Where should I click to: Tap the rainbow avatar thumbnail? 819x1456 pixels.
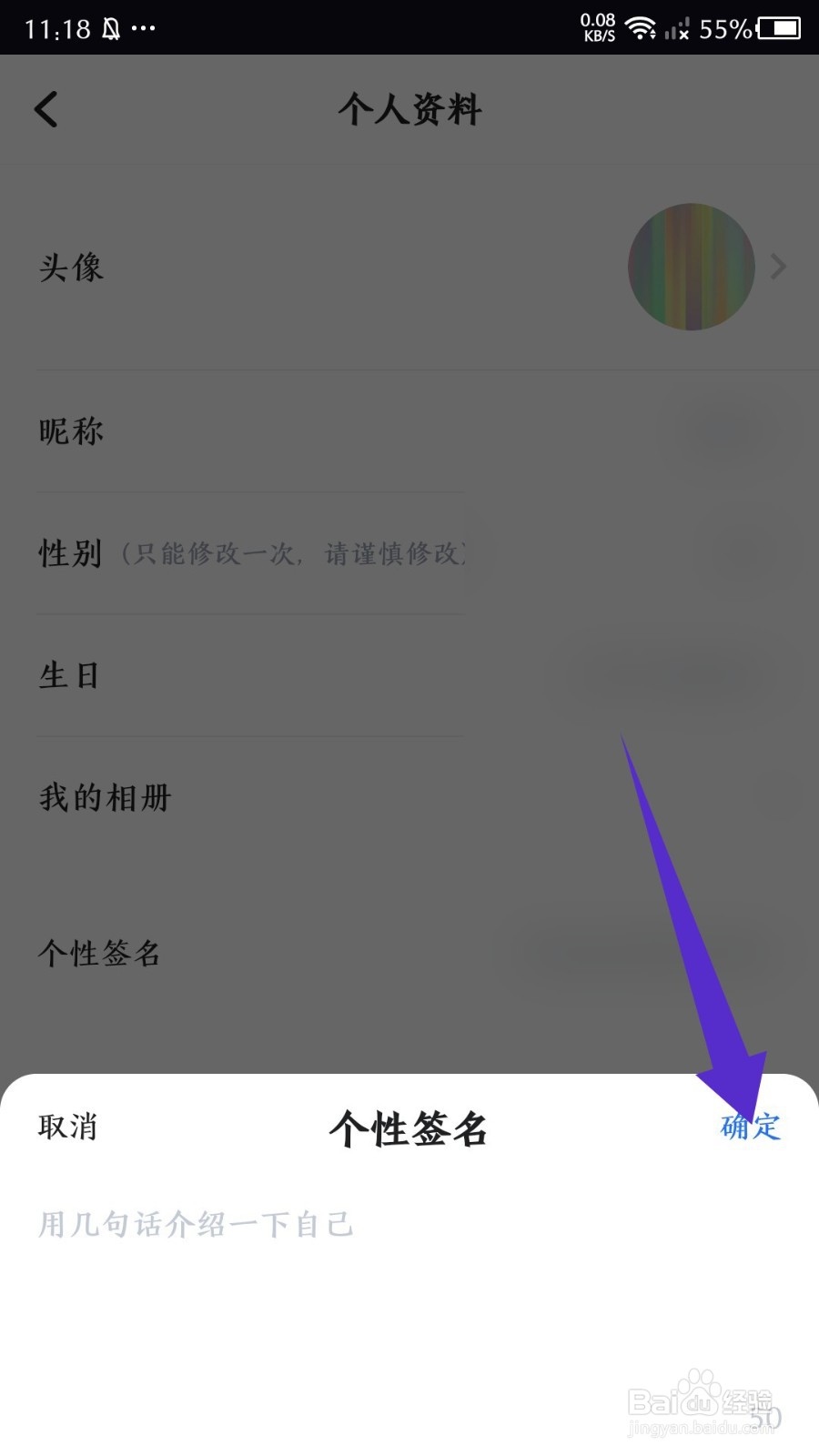pos(692,267)
